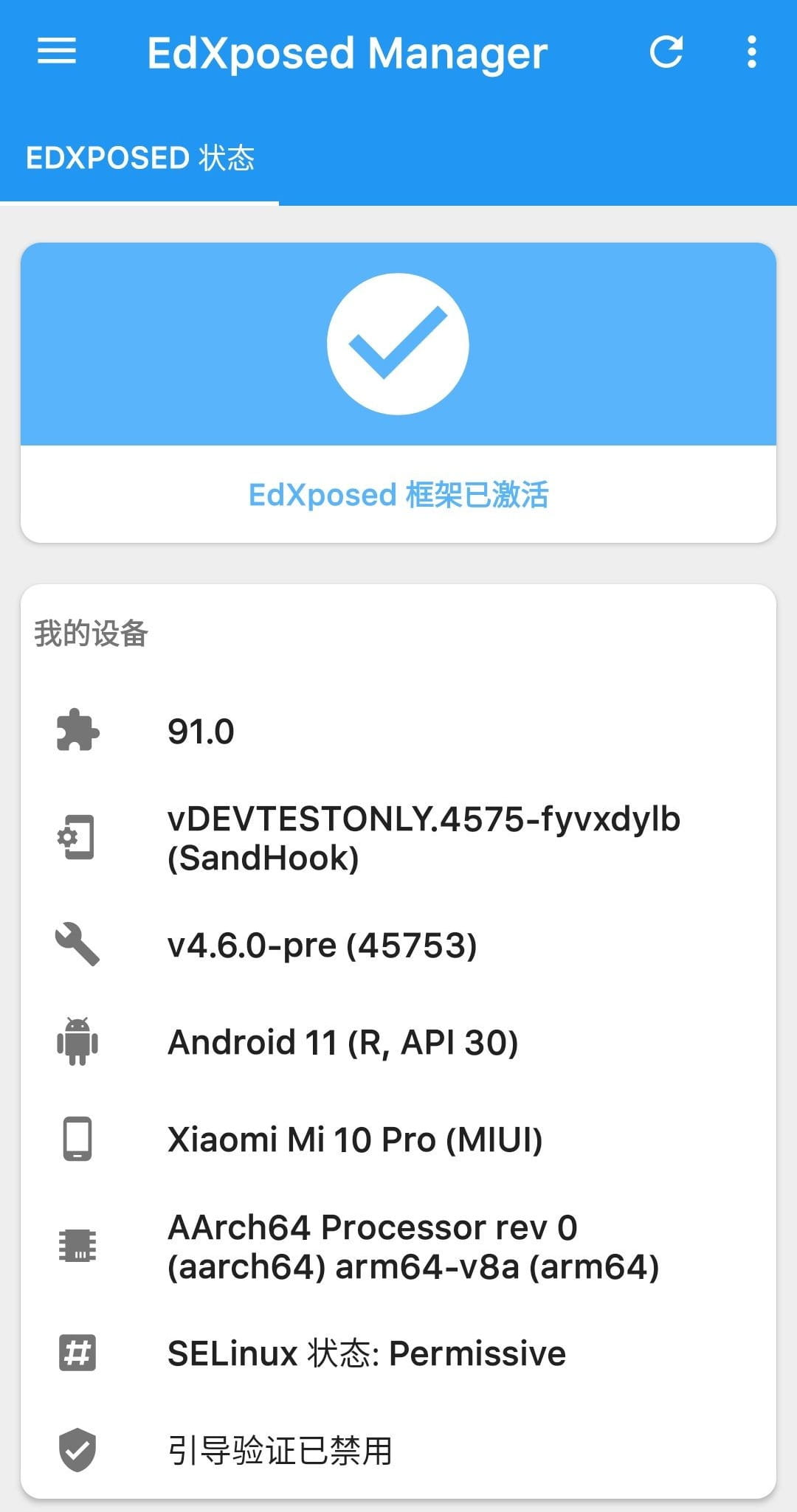Image resolution: width=797 pixels, height=1512 pixels.
Task: Click the white checkmark activation icon
Action: 398,344
